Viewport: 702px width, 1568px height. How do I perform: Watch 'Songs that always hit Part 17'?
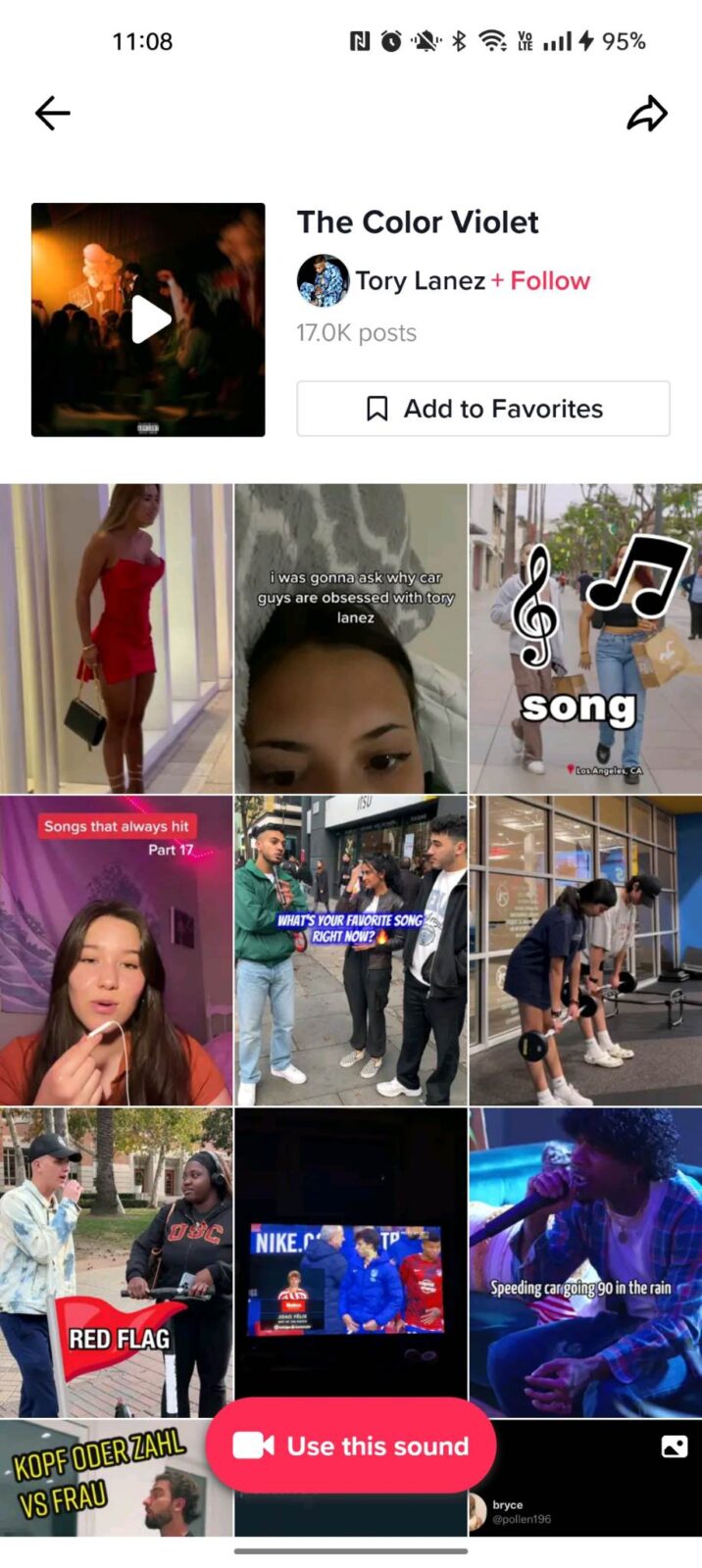(x=117, y=950)
